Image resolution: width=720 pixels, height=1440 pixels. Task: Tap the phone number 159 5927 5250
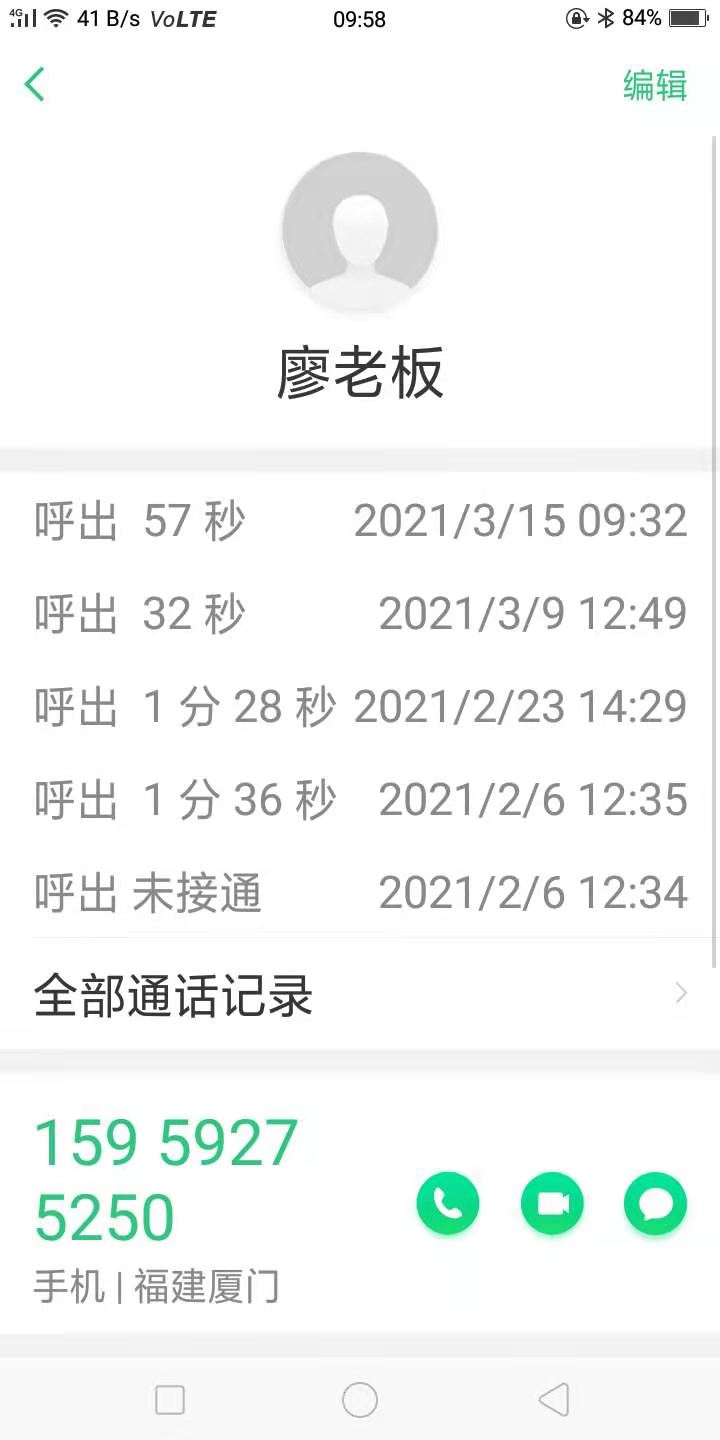pos(167,1180)
